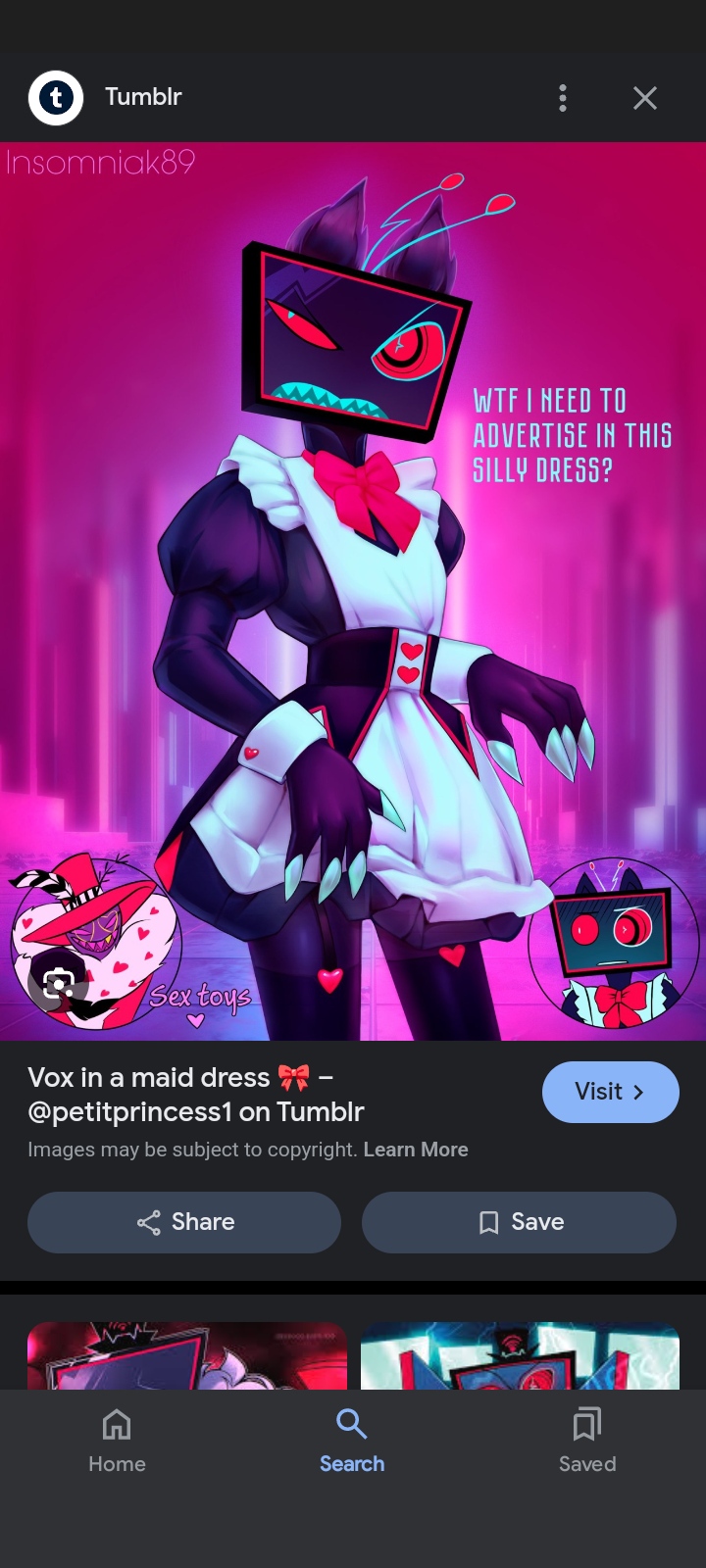Image resolution: width=706 pixels, height=1568 pixels.
Task: Open the red related image thumbnail
Action: (187, 1355)
